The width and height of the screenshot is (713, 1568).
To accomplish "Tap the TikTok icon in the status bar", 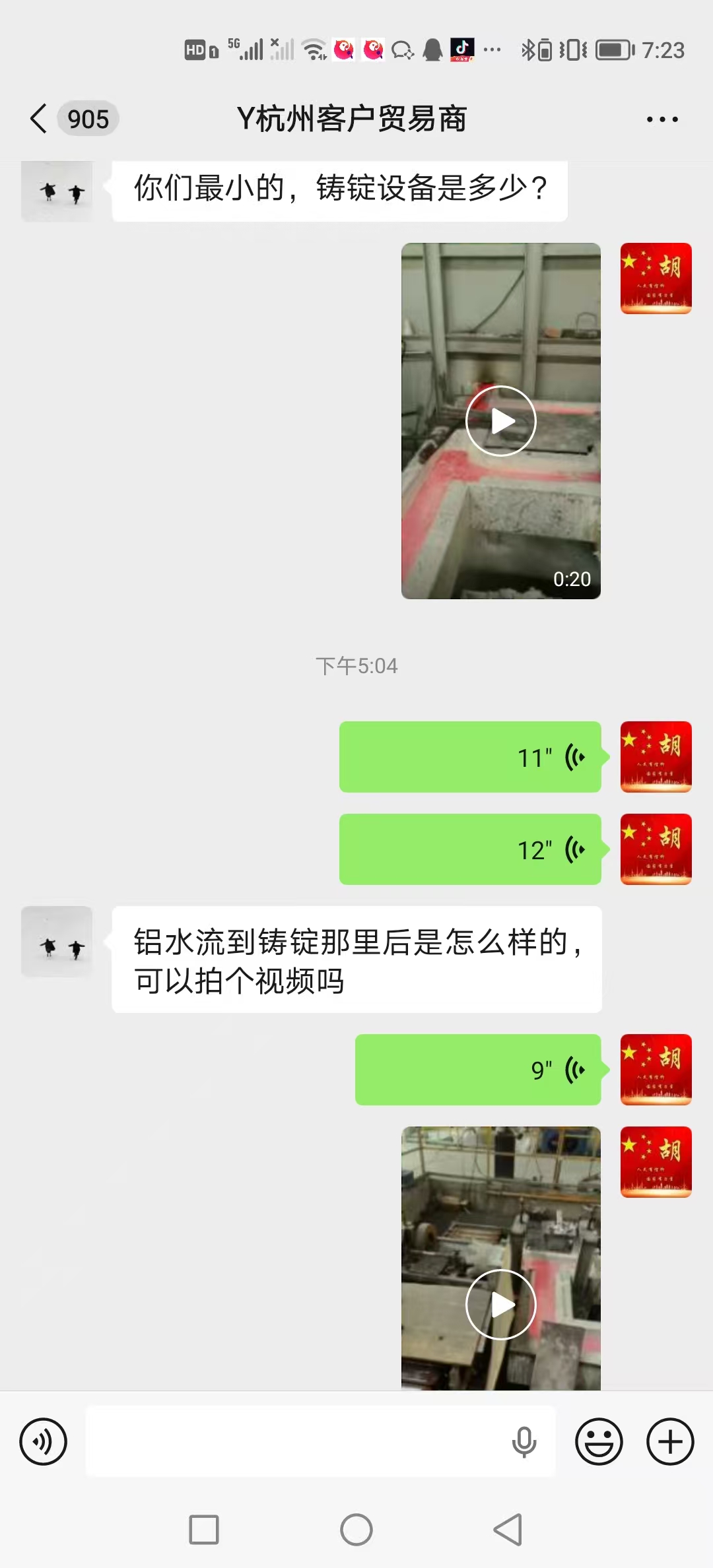I will [x=461, y=49].
